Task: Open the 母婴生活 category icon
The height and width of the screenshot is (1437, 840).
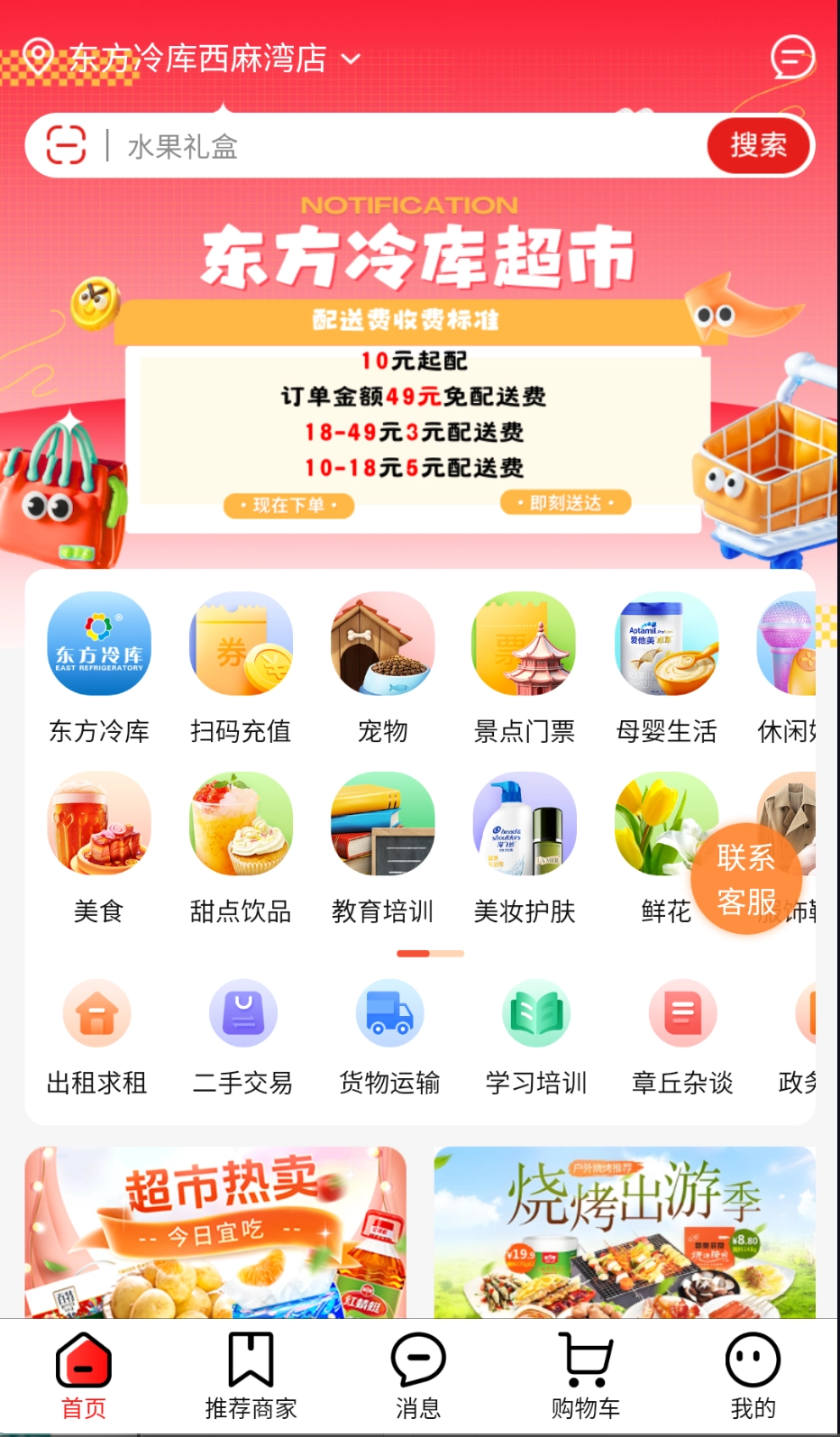Action: [666, 645]
